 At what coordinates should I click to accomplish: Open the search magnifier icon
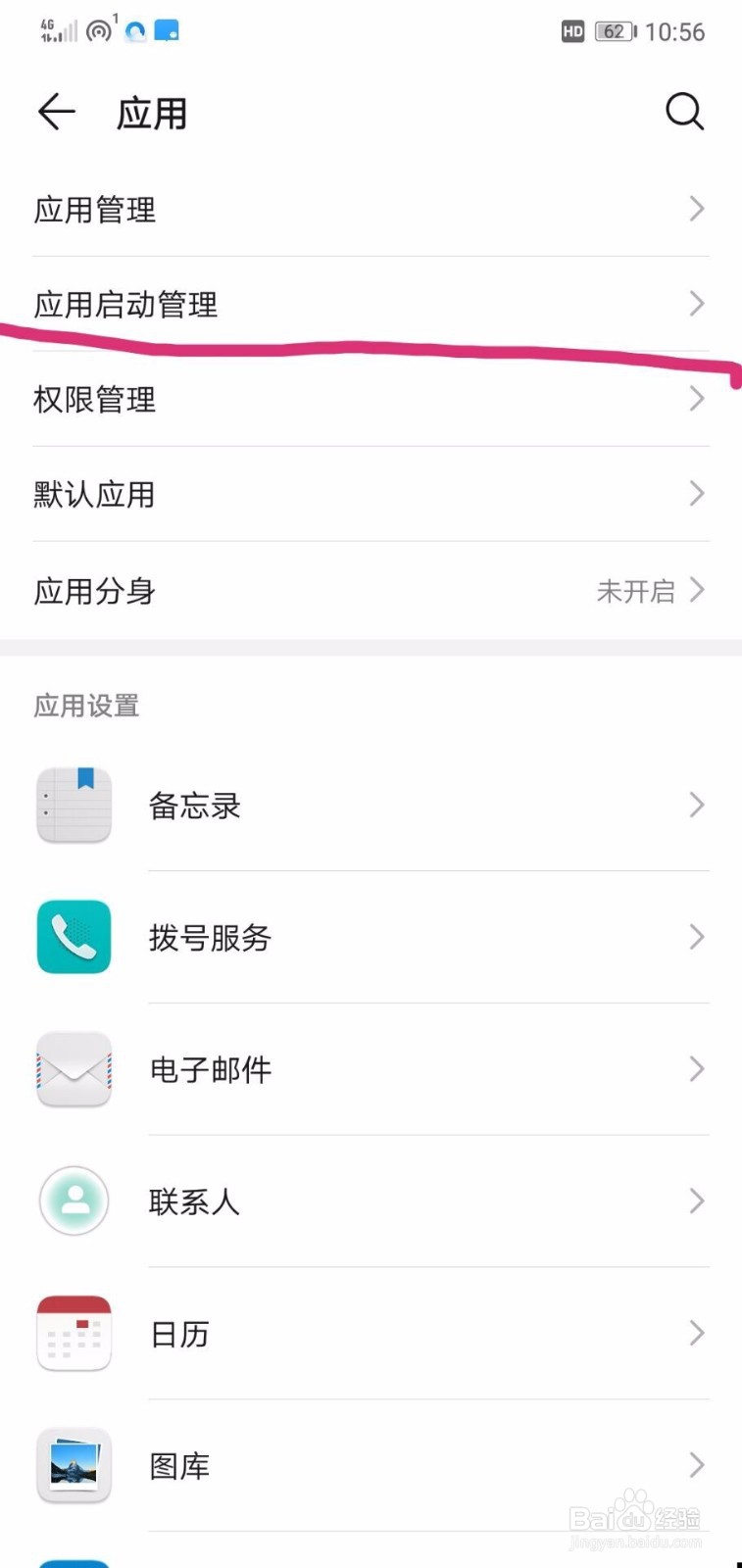685,112
